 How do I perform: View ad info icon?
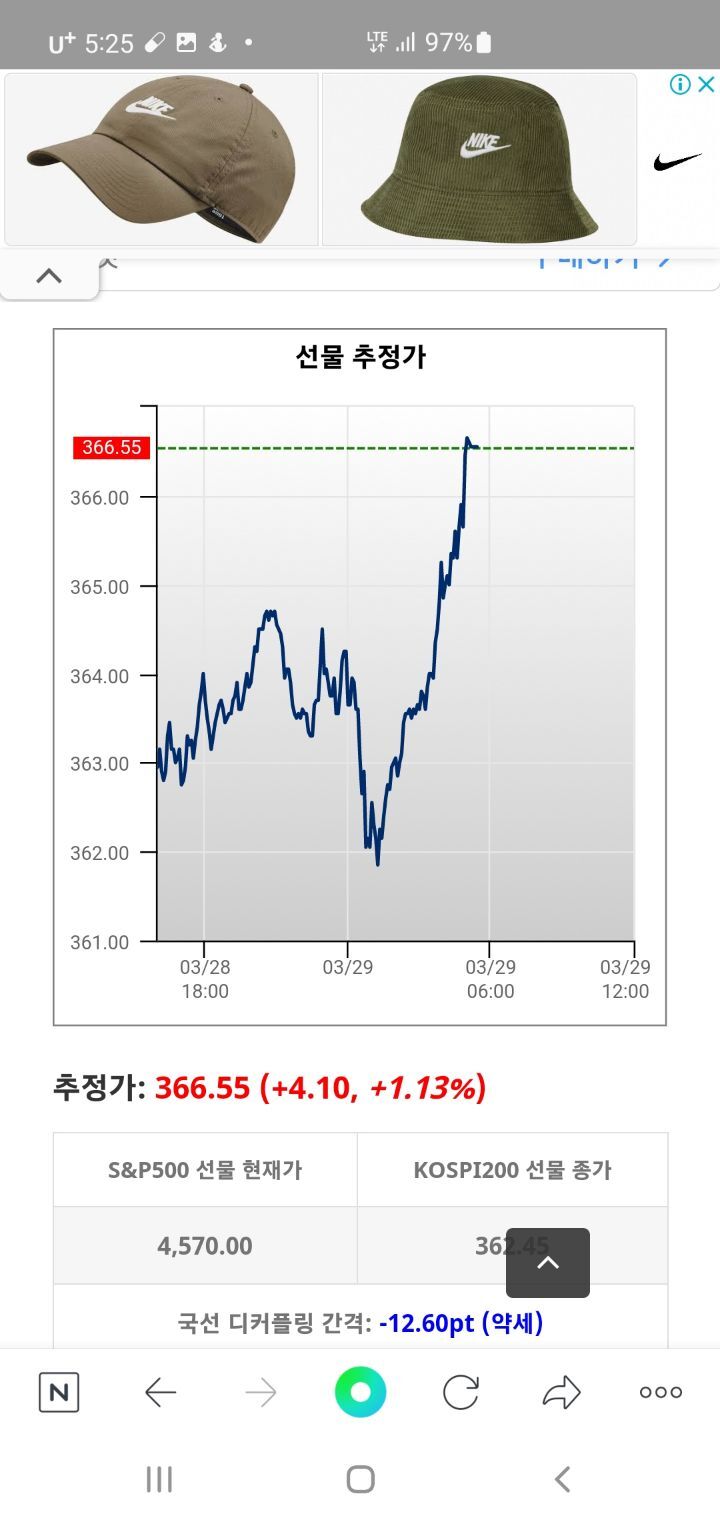[x=680, y=85]
